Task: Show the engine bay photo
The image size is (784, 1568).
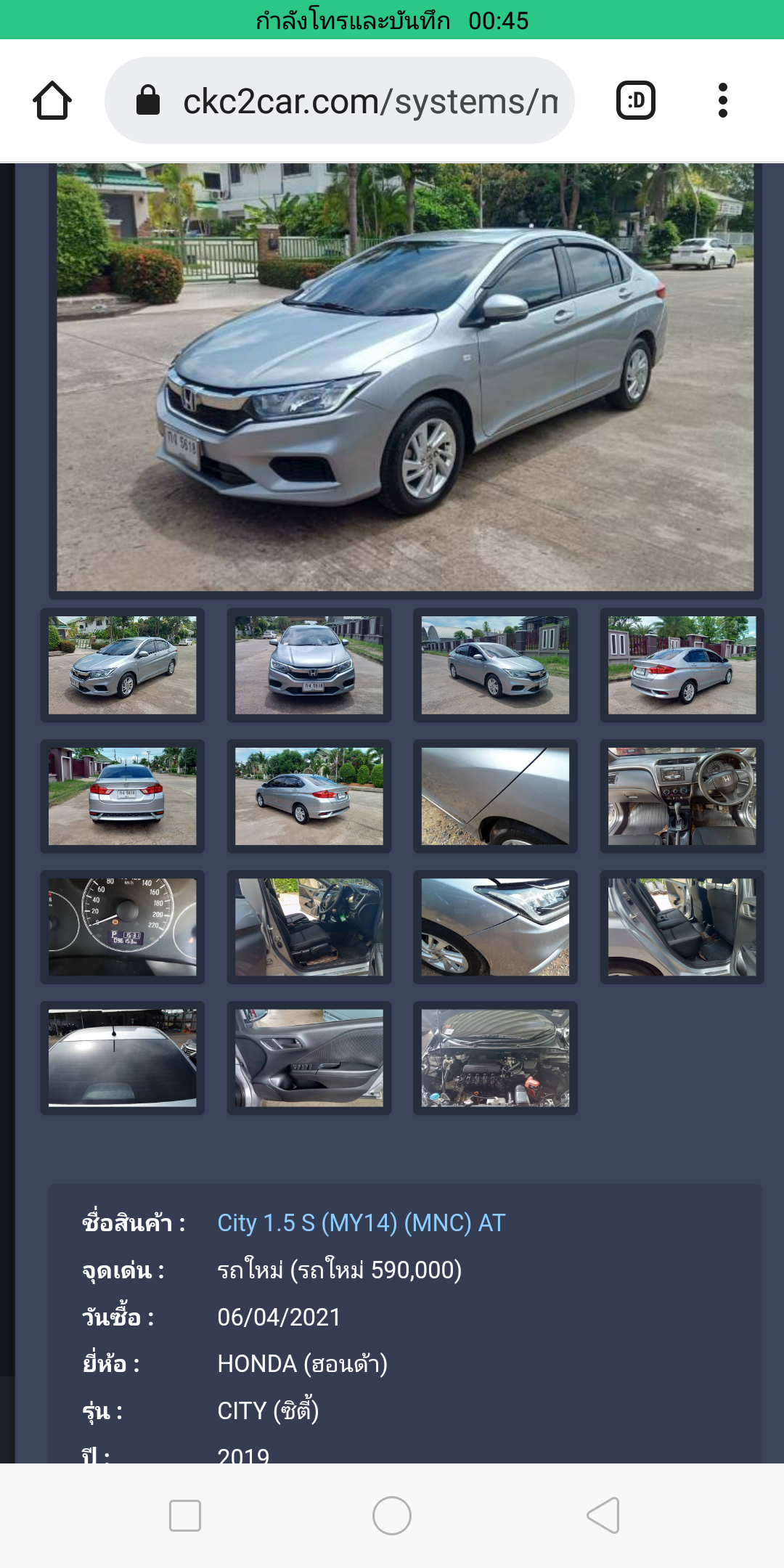Action: click(495, 1058)
